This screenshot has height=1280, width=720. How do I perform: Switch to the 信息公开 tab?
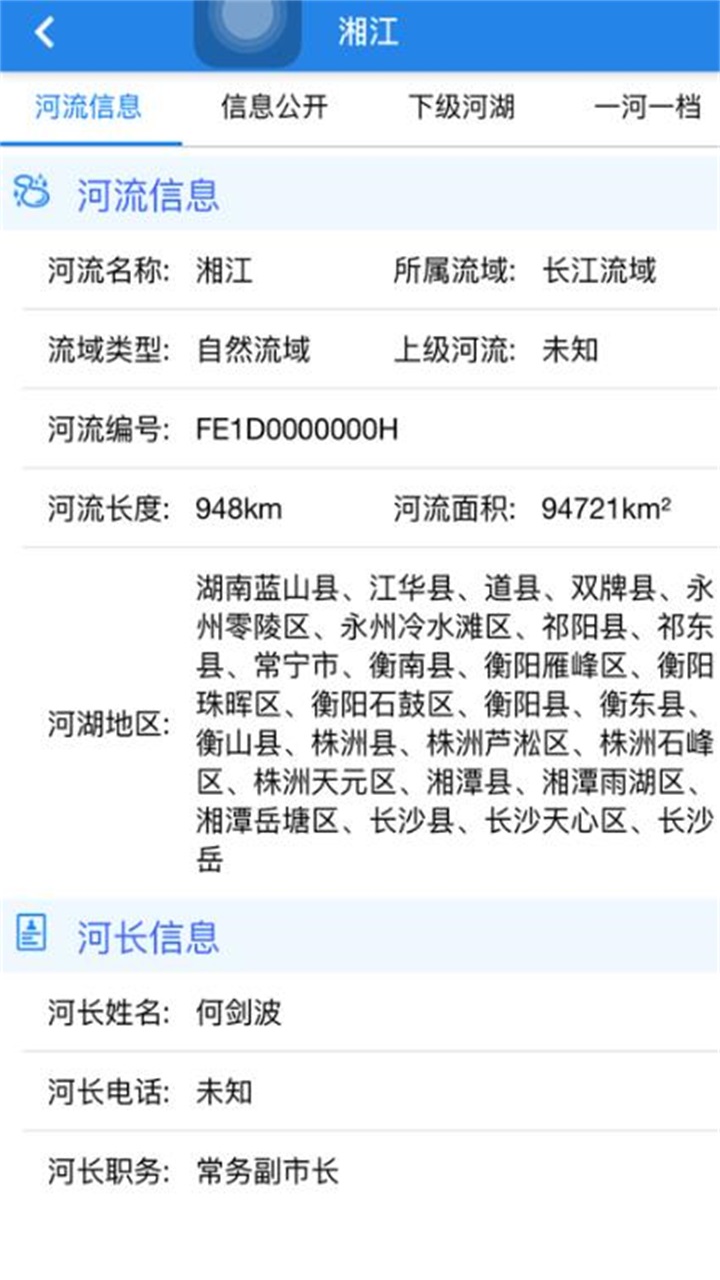274,107
